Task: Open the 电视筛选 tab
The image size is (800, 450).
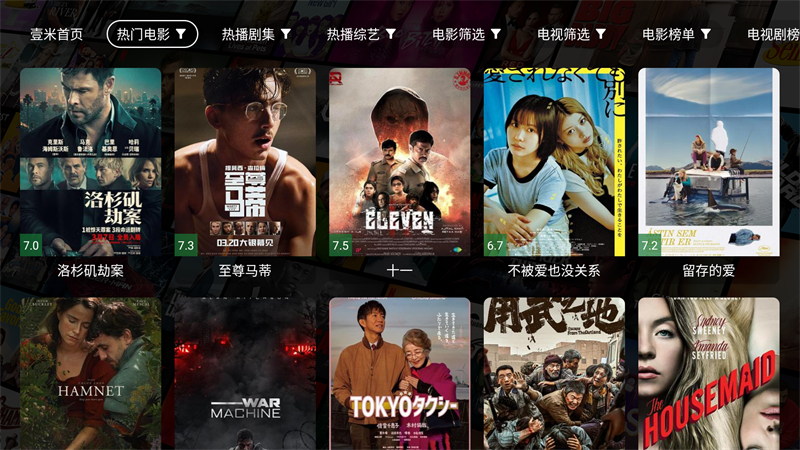Action: (x=572, y=34)
